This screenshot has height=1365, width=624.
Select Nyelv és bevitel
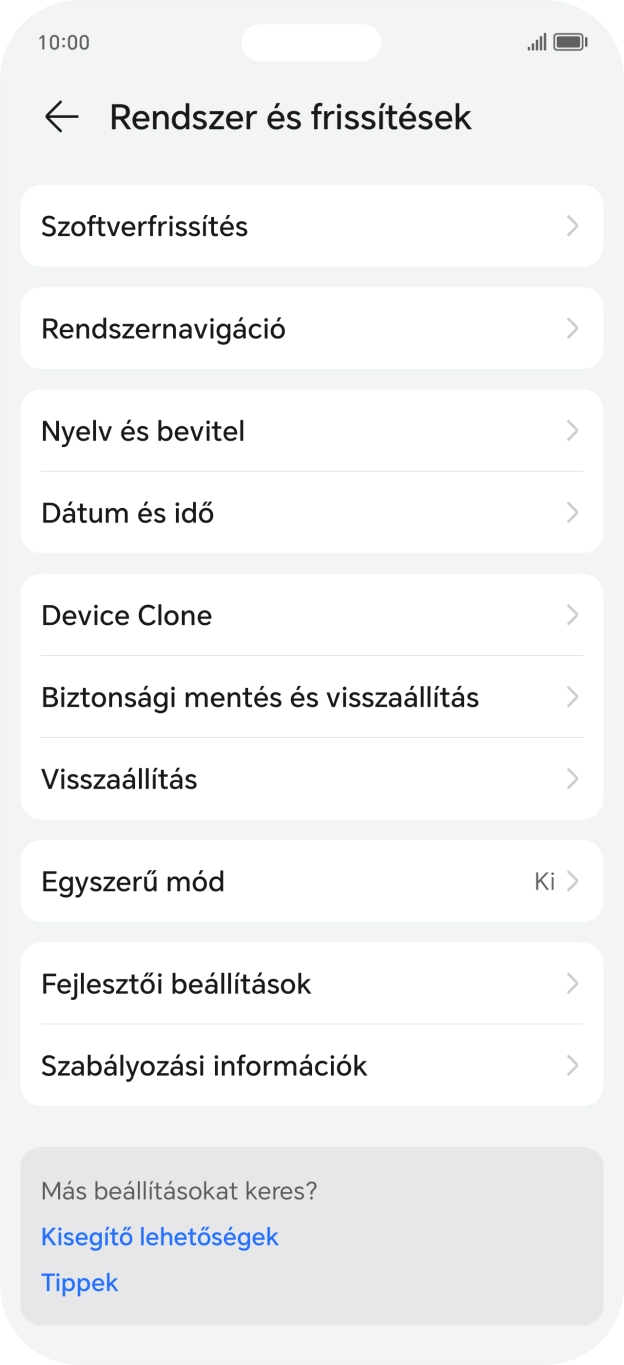(311, 431)
